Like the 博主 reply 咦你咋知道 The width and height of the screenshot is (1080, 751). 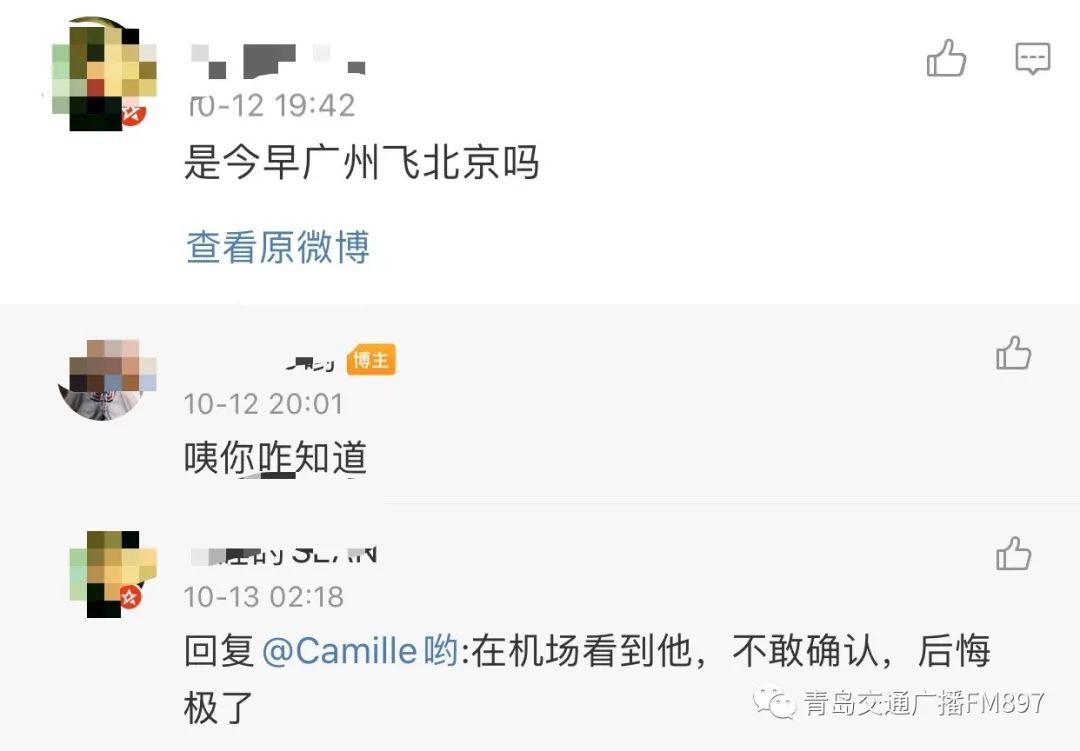[1013, 353]
